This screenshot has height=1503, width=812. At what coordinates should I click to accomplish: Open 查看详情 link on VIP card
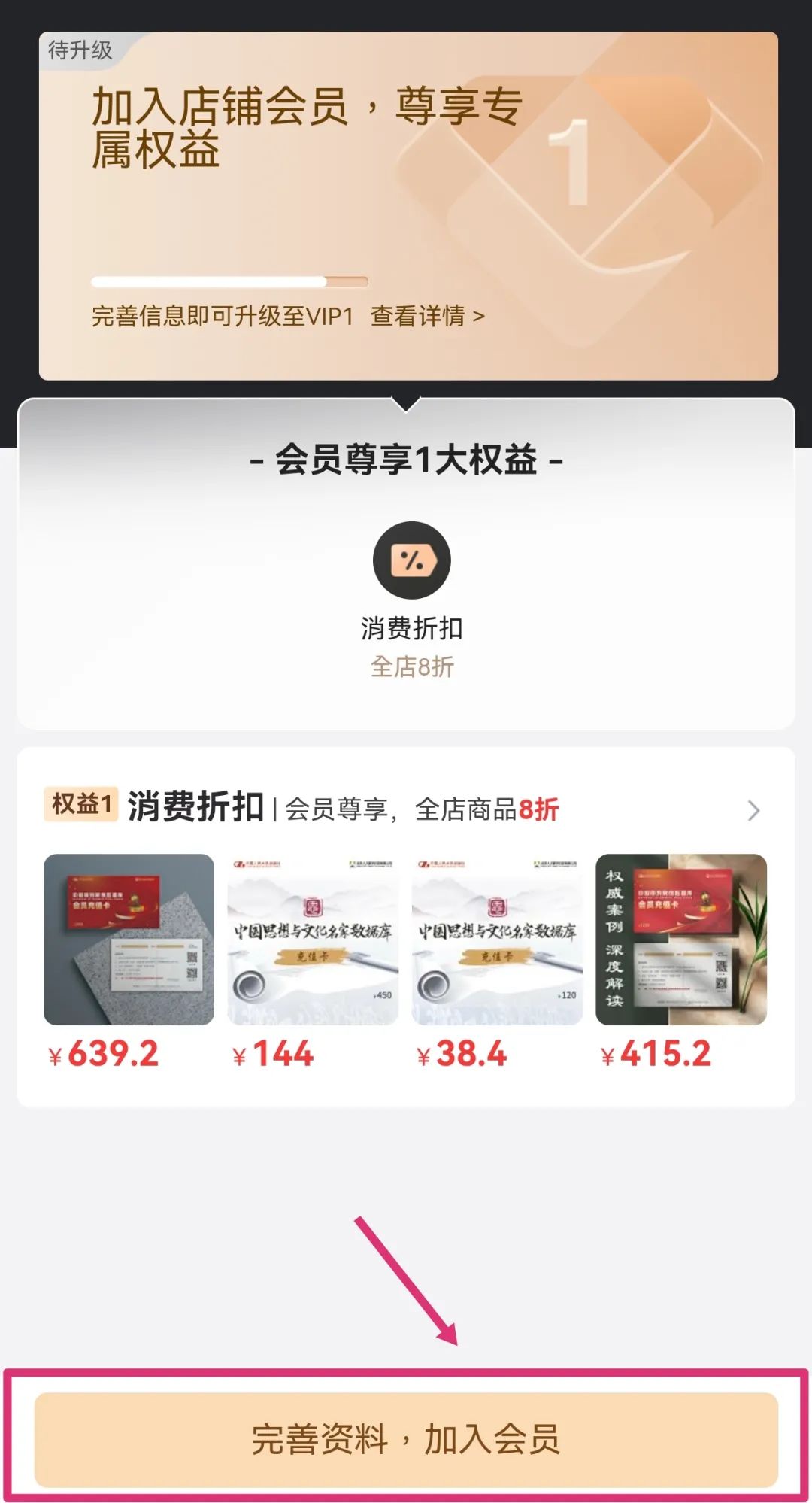[427, 316]
